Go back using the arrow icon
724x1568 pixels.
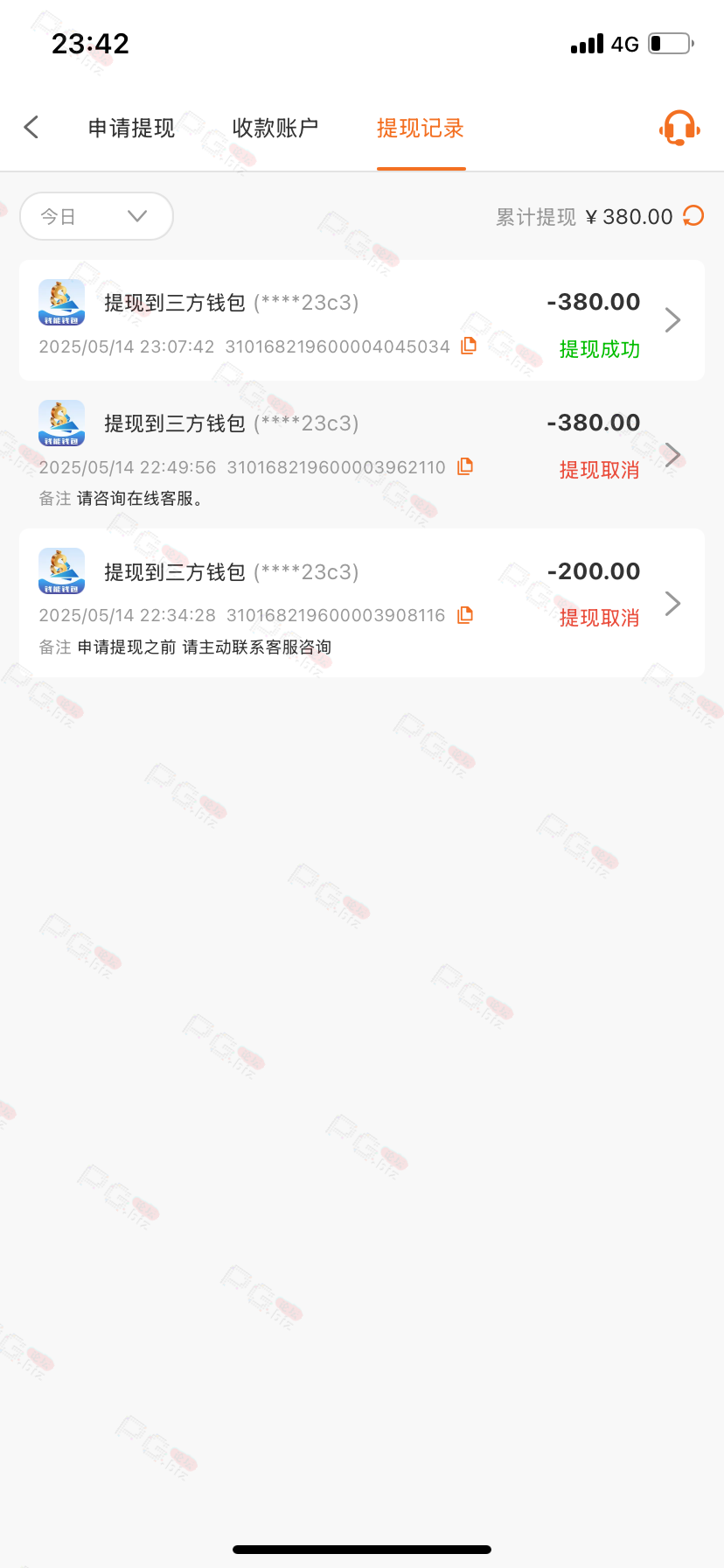[31, 128]
